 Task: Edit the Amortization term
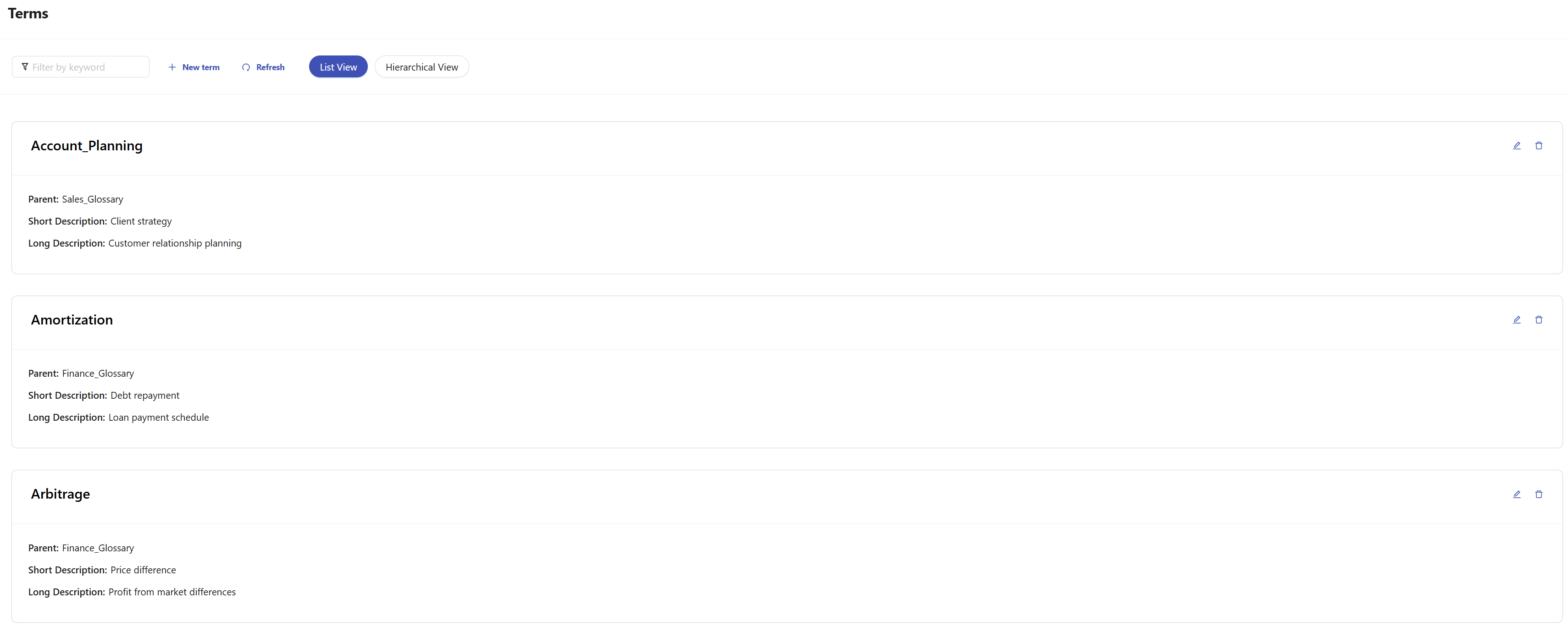click(1516, 320)
